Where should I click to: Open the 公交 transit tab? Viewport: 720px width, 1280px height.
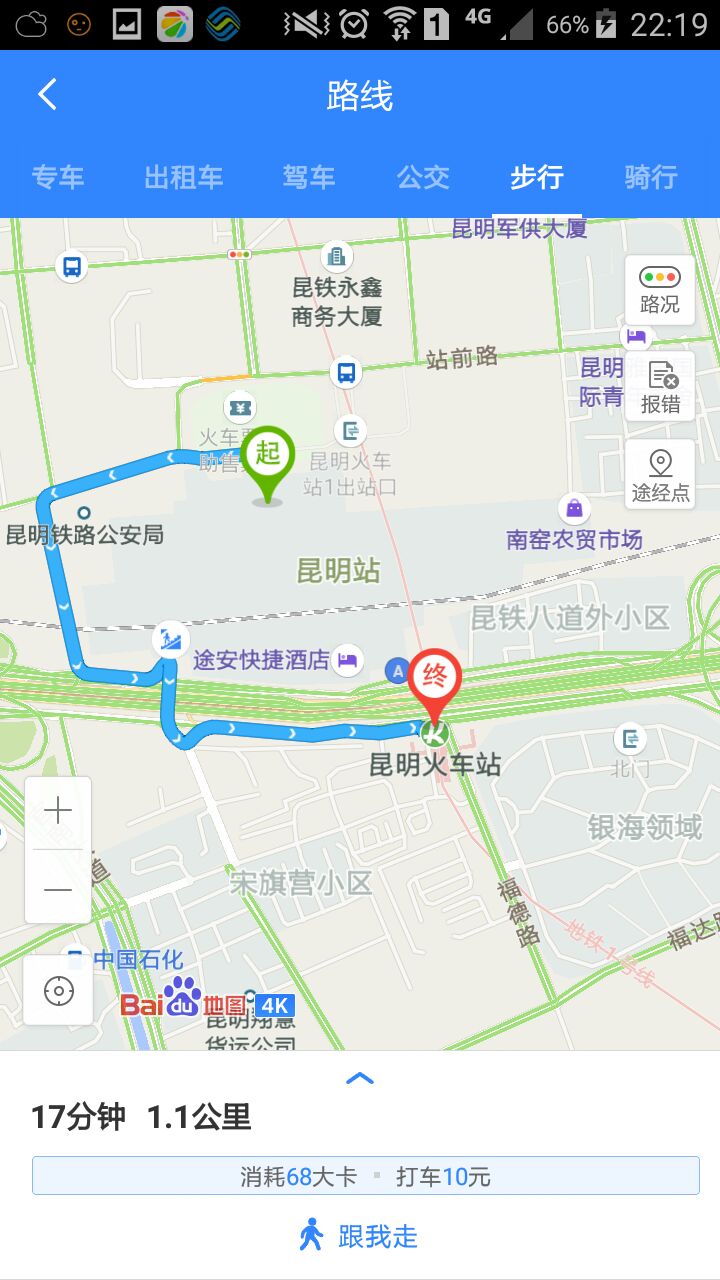click(x=423, y=177)
